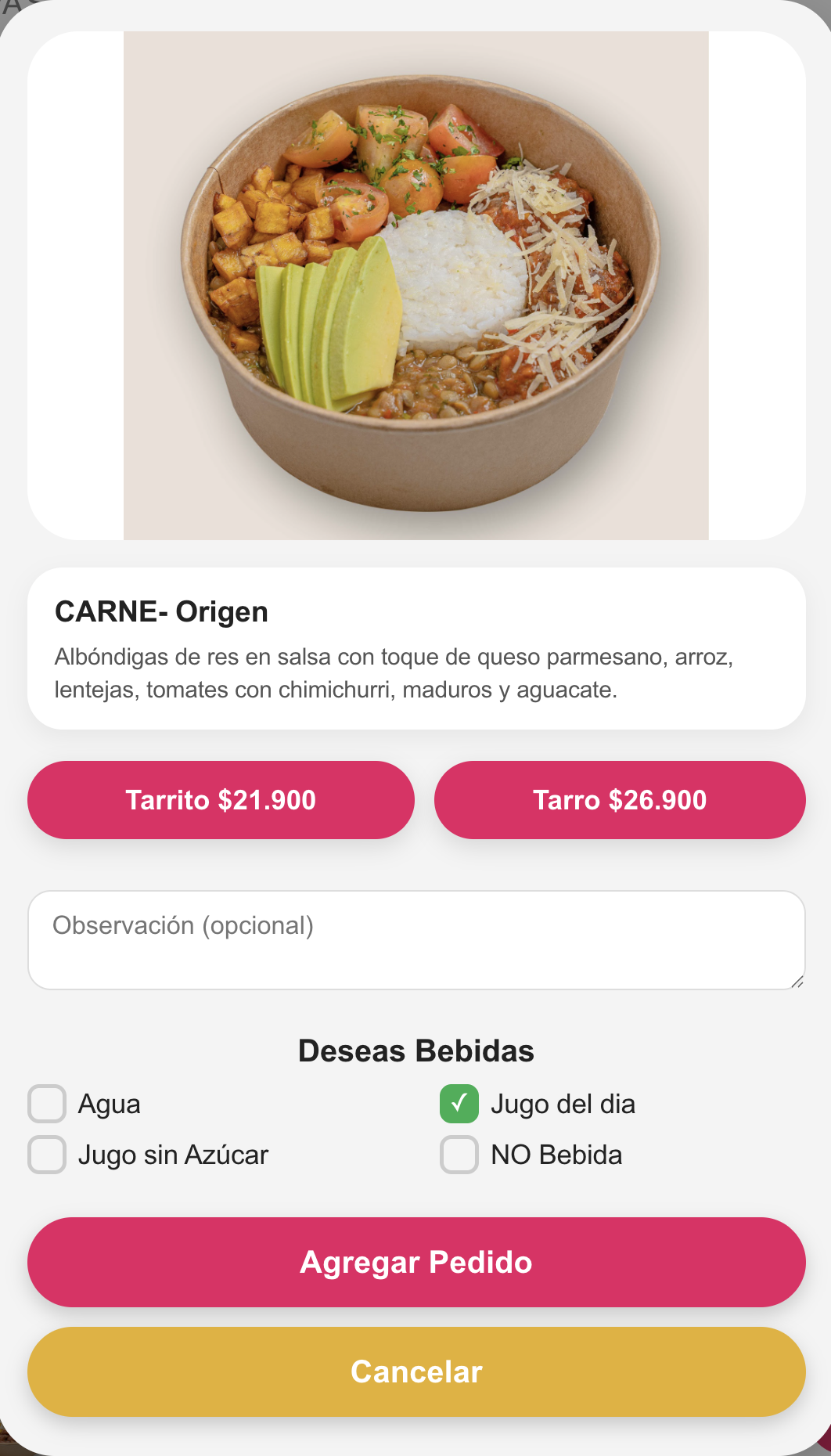The width and height of the screenshot is (831, 1456).
Task: Click the Deseas Bebidas section heading
Action: click(415, 1051)
